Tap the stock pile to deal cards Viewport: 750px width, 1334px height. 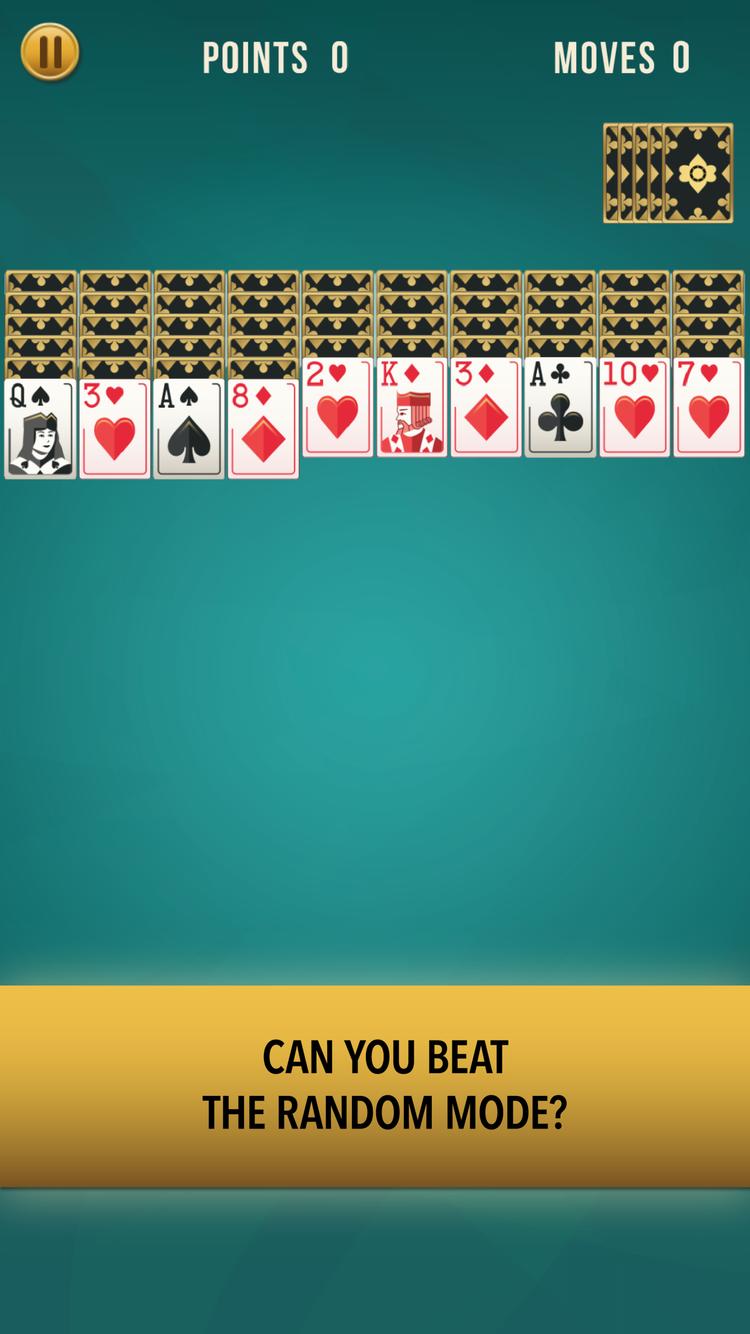(670, 172)
